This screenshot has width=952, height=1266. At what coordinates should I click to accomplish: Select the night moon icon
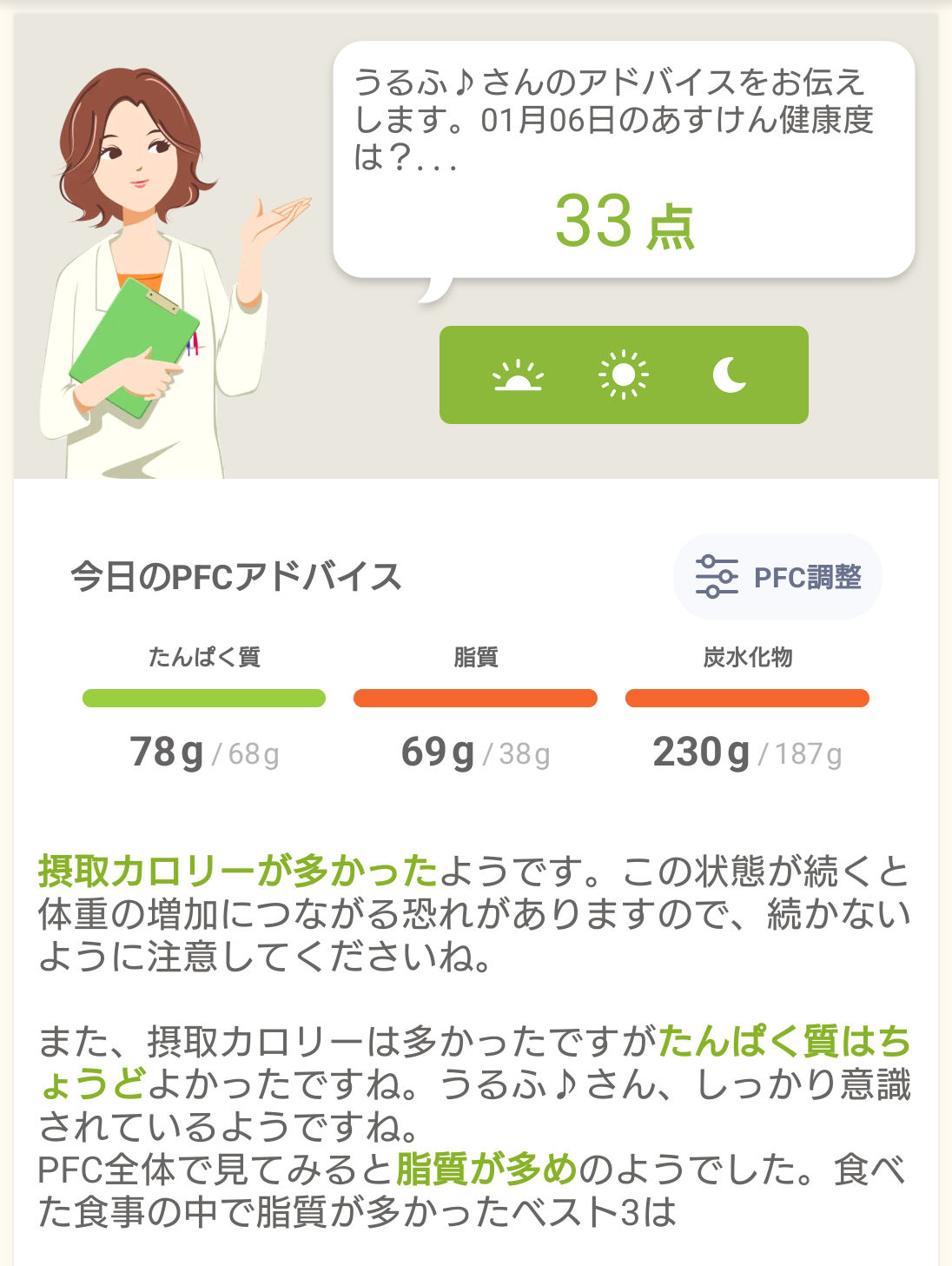730,375
